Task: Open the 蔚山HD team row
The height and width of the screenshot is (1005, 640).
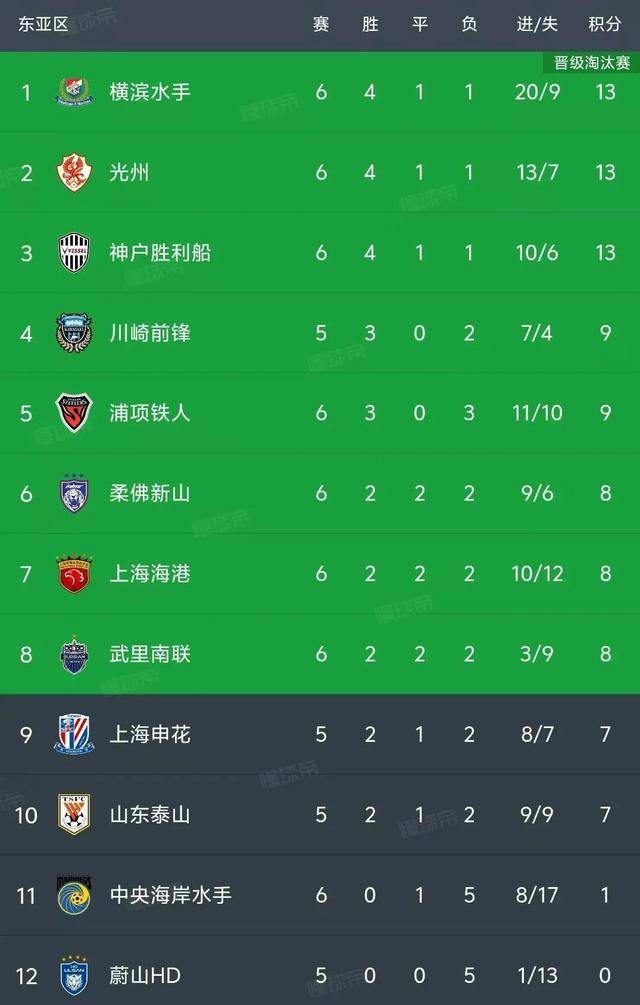Action: (145, 974)
